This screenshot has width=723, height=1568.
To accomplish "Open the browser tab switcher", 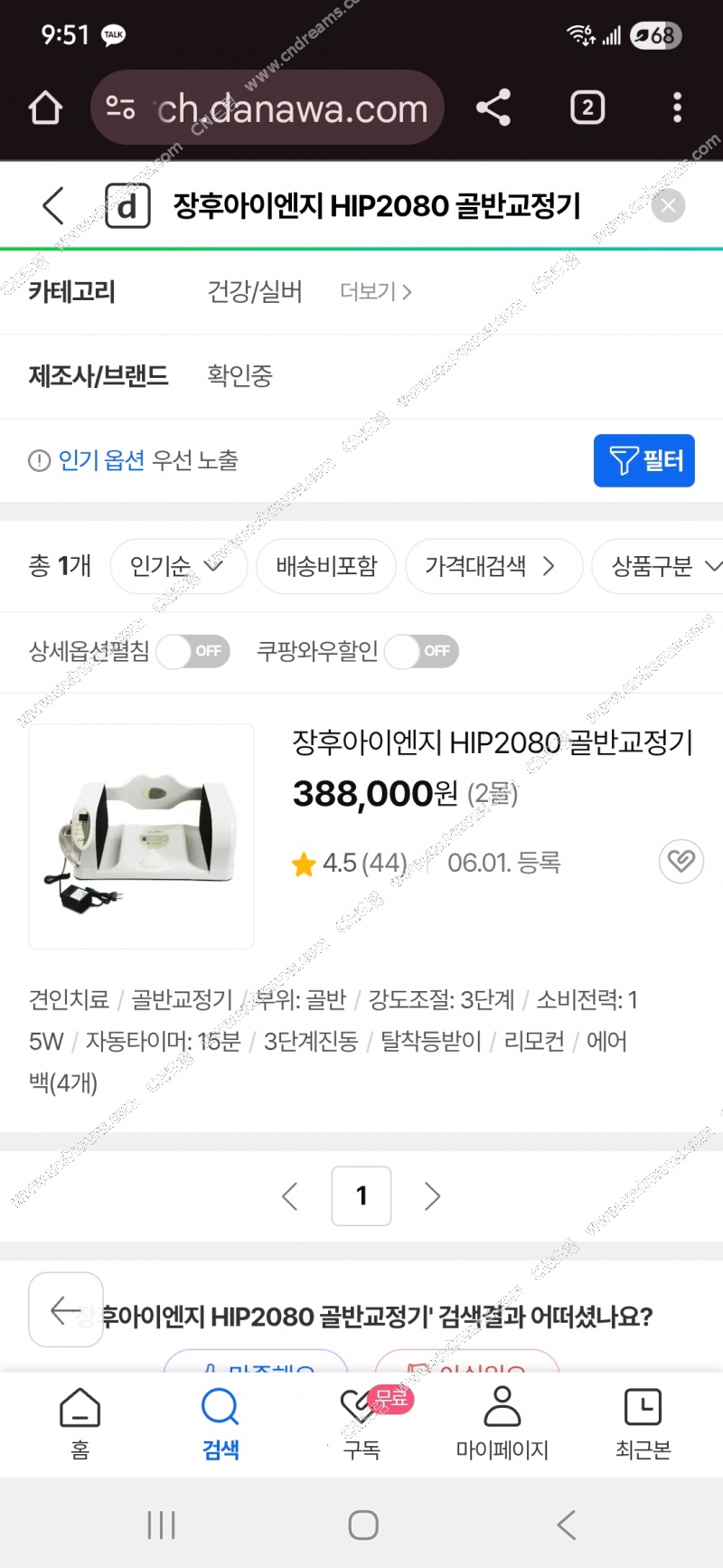I will 587,109.
